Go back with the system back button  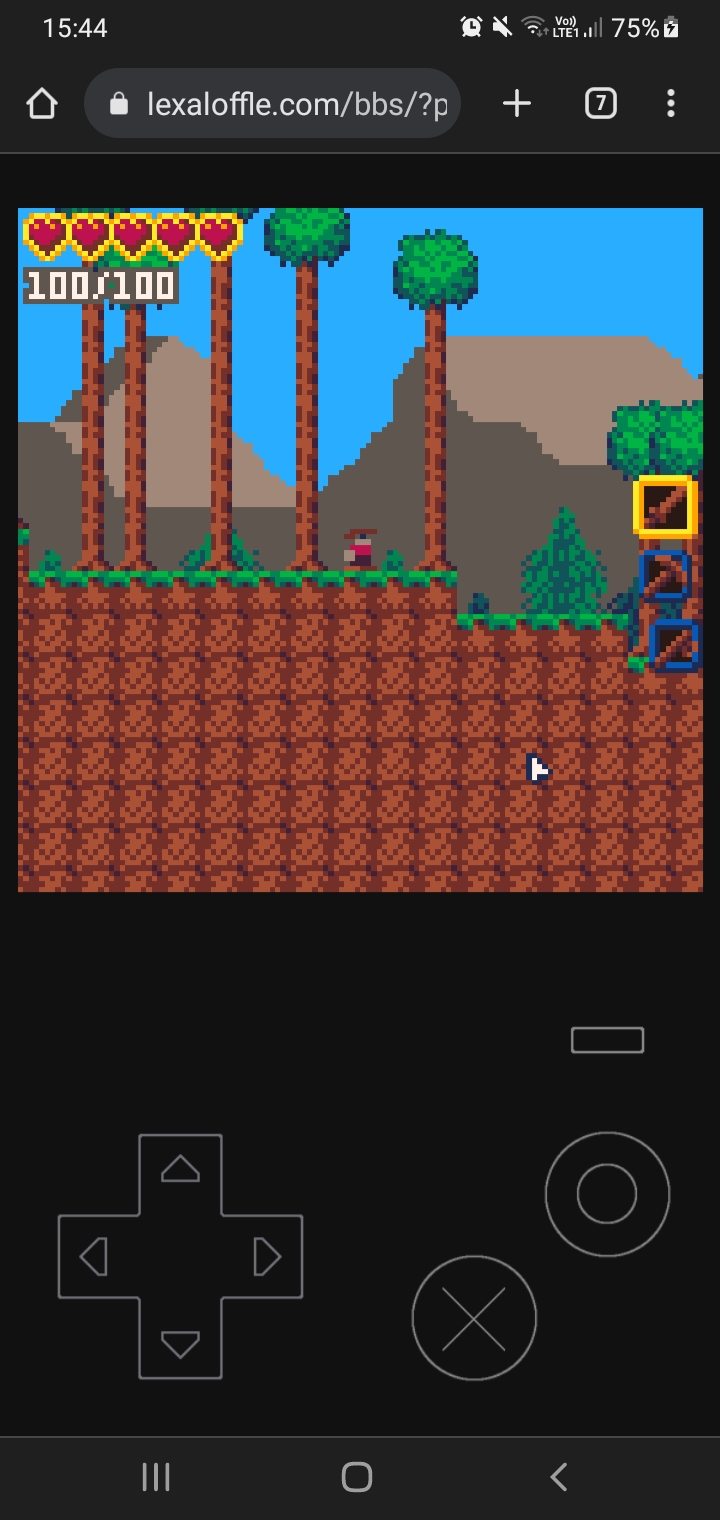559,1477
